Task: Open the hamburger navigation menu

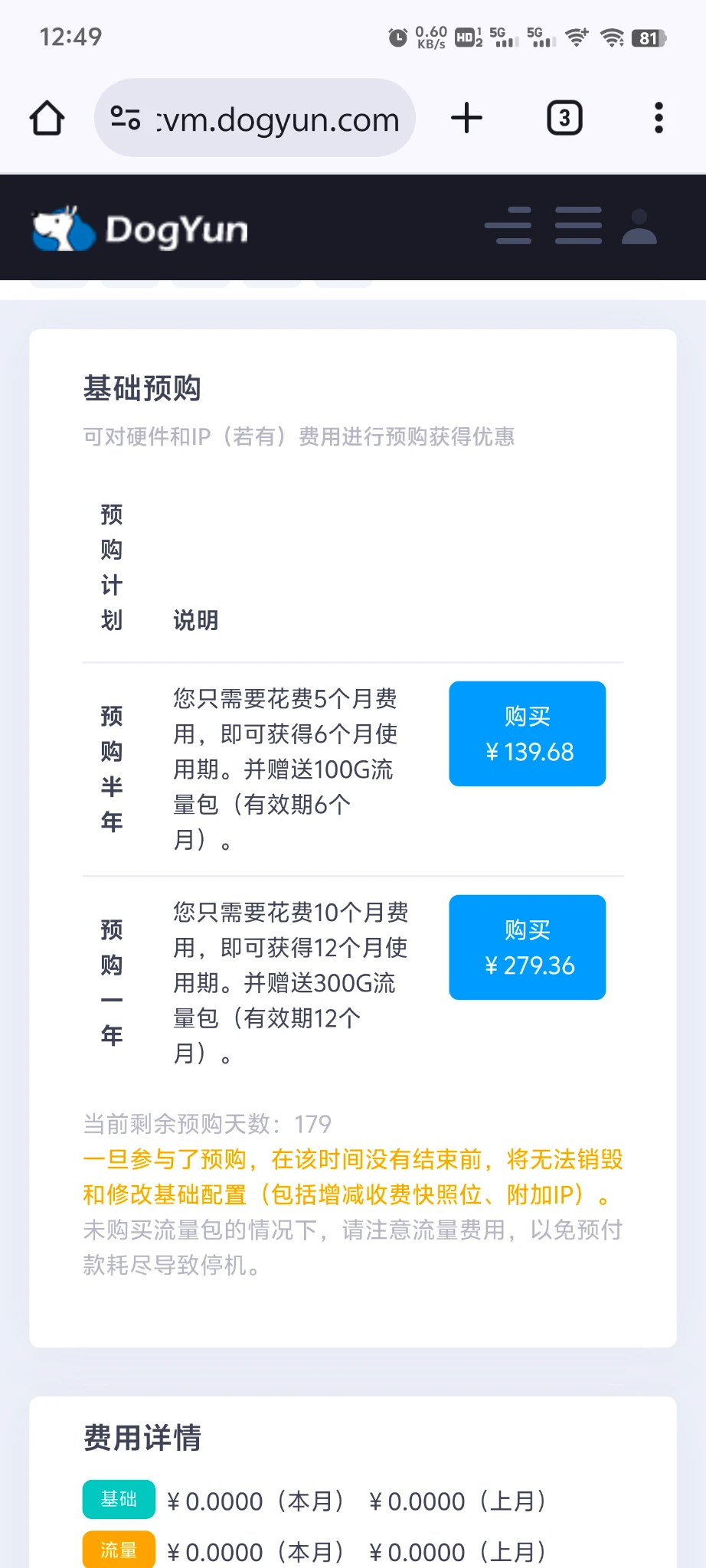Action: (x=578, y=226)
